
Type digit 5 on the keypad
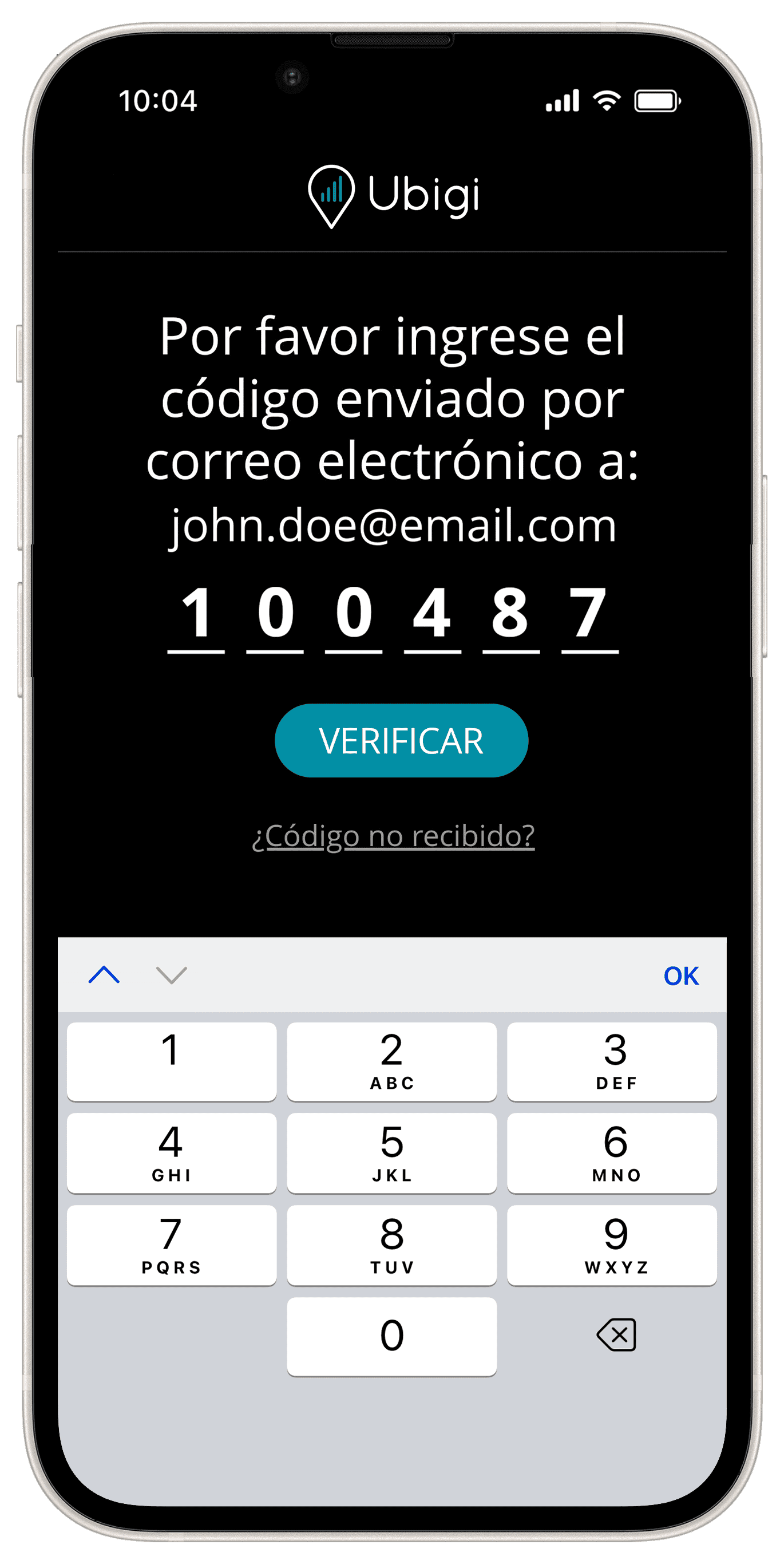(391, 1152)
